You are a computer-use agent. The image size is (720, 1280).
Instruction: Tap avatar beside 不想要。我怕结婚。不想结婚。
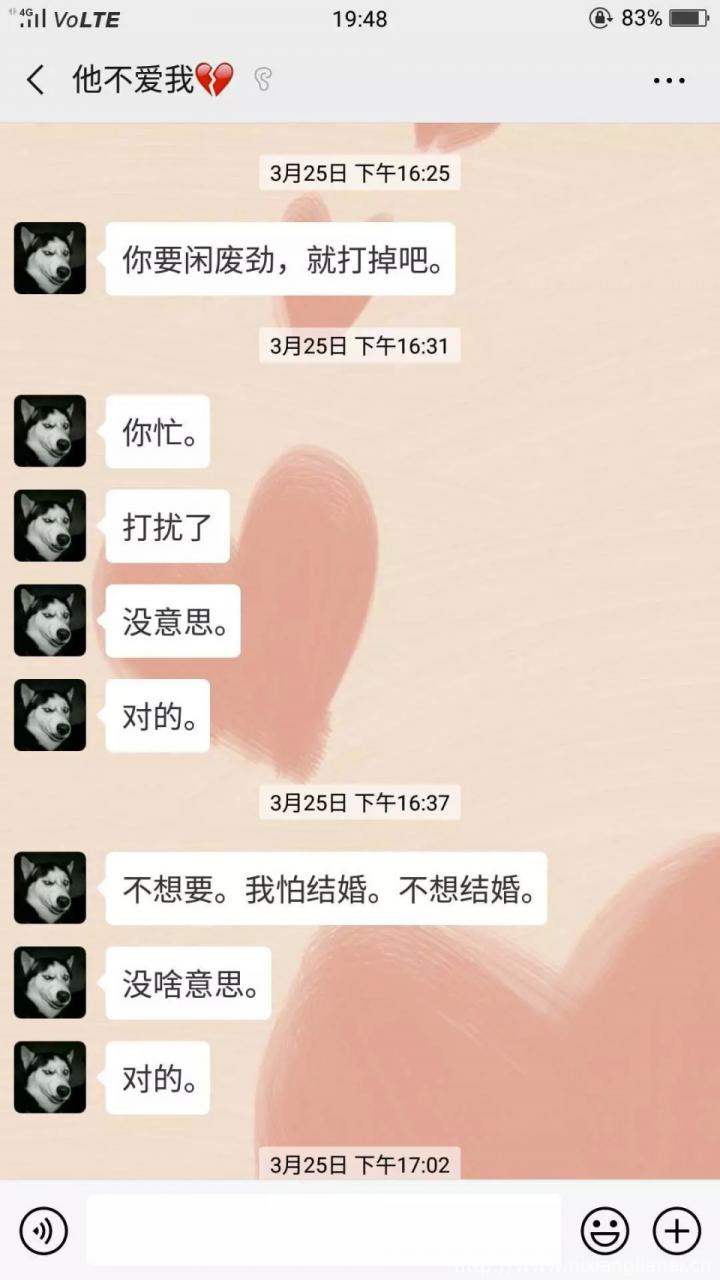(50, 888)
